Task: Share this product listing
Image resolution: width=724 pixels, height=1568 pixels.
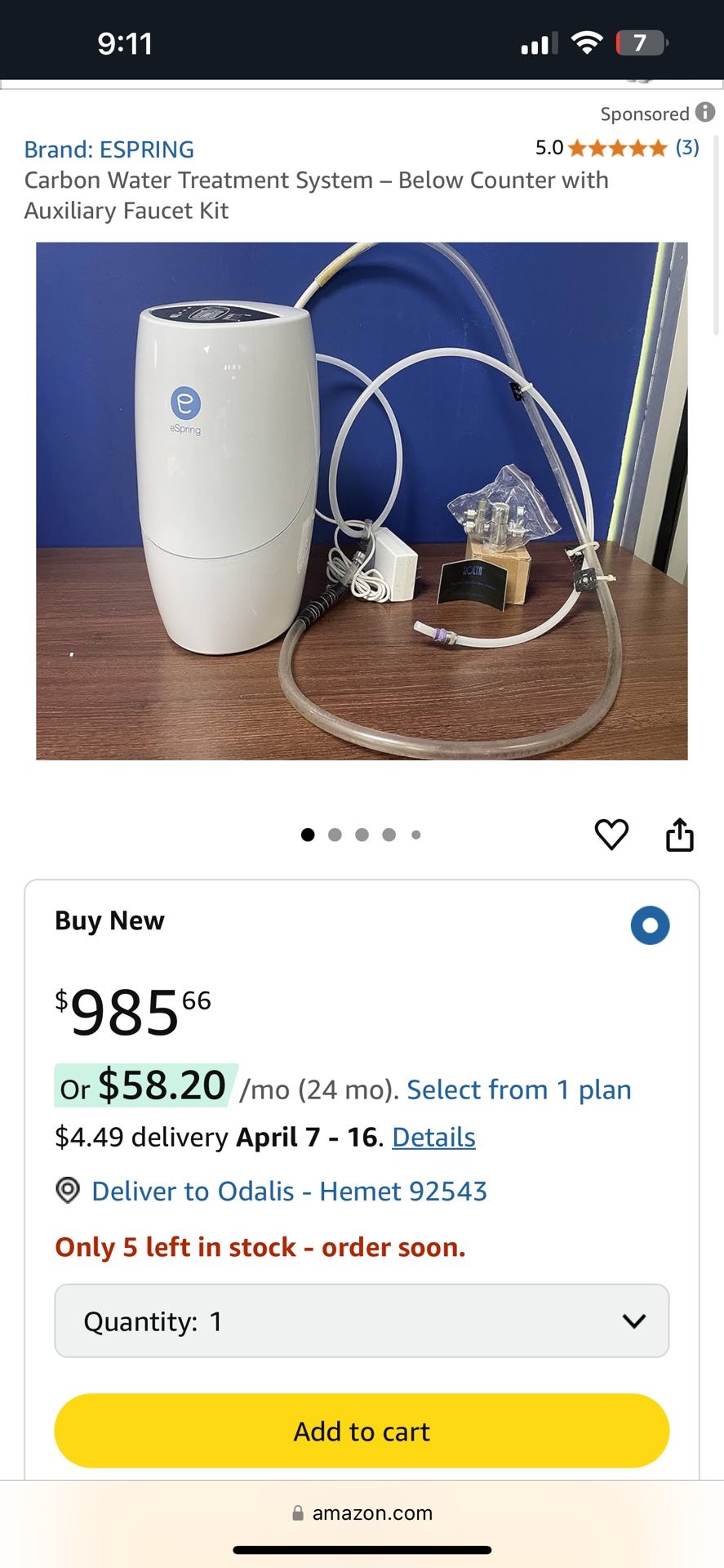Action: pos(679,835)
